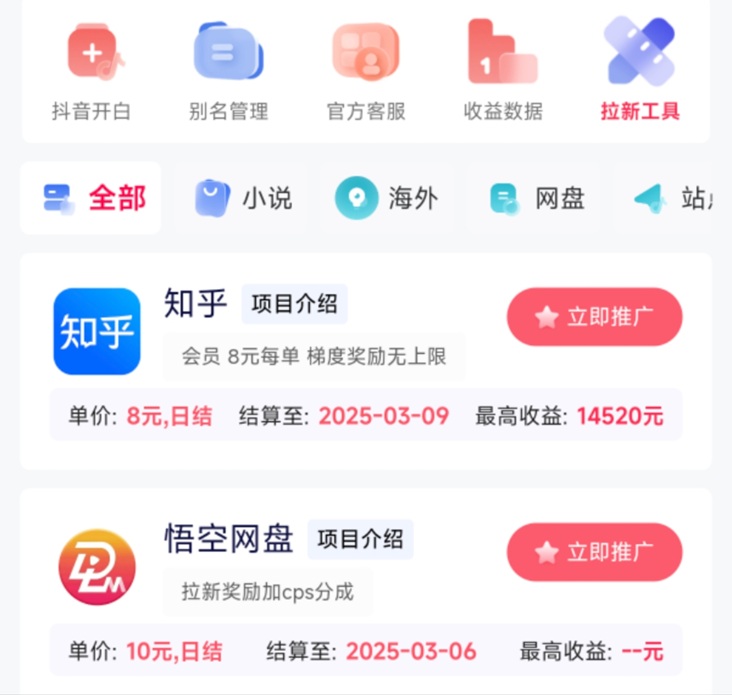Tap 立即推广 for 知乎
Image resolution: width=732 pixels, height=695 pixels.
coord(594,317)
